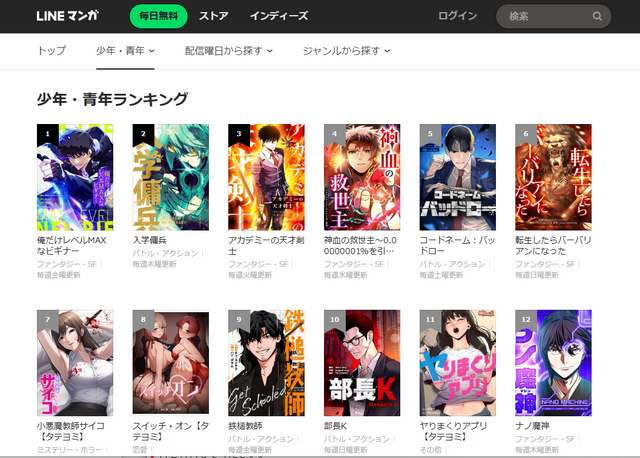Expand 配信曜日から探す menu
640x458 pixels.
click(228, 50)
